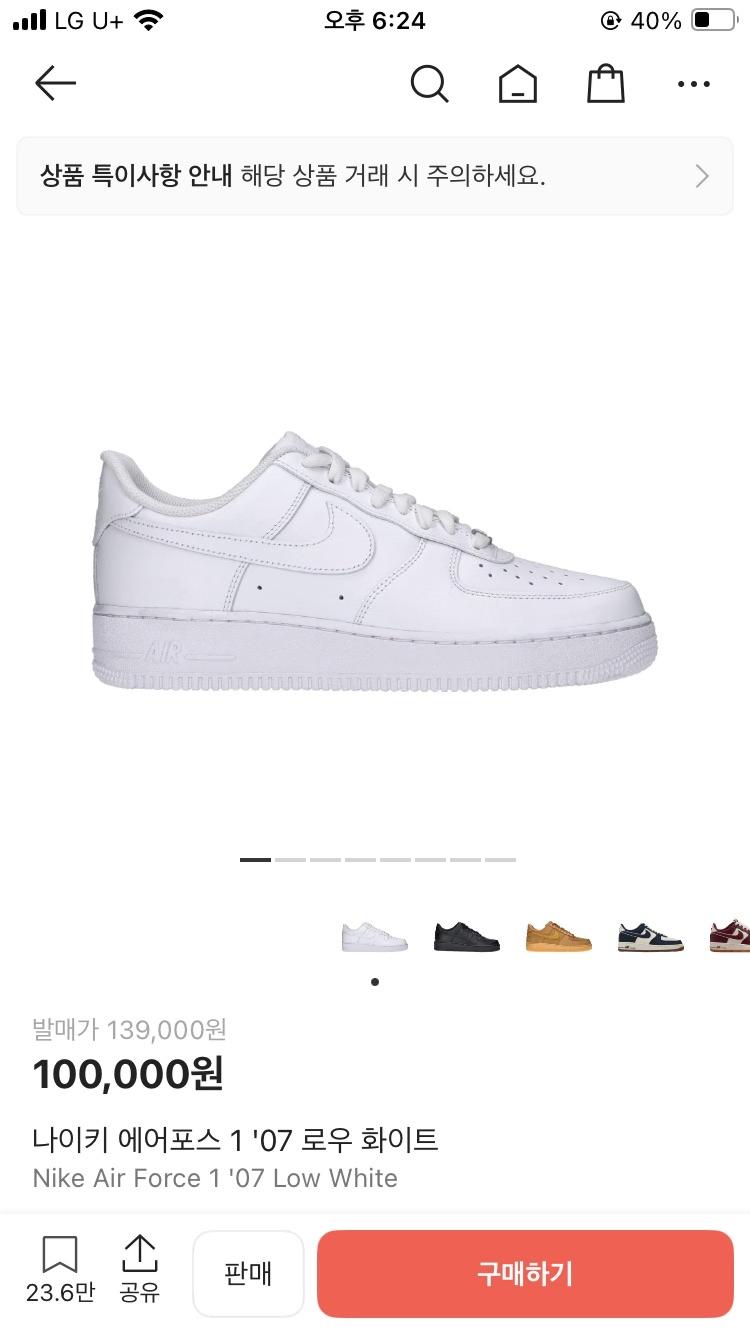Image resolution: width=750 pixels, height=1334 pixels.
Task: Open the more options ellipsis menu
Action: [x=693, y=84]
